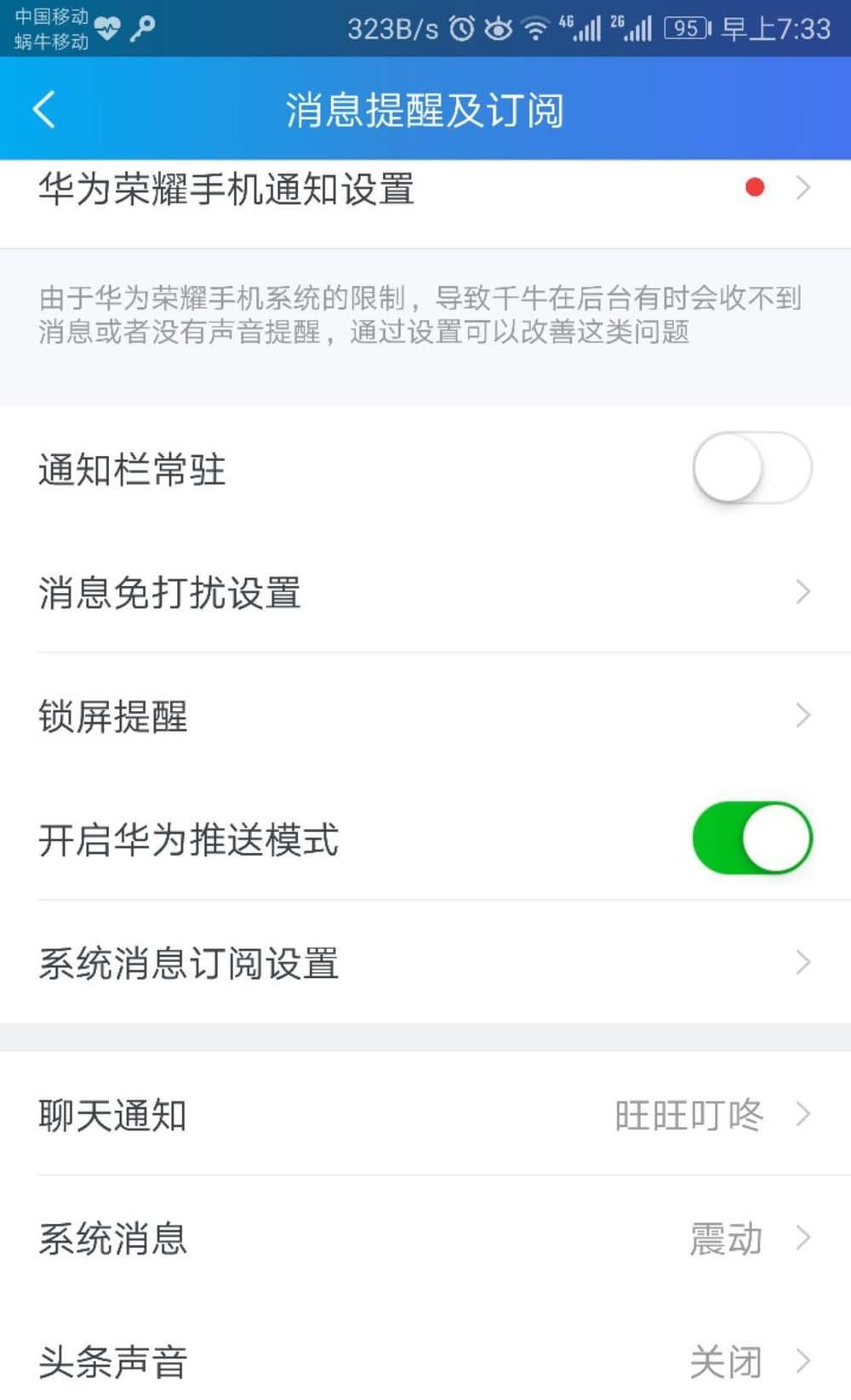Screen dimensions: 851x1400
Task: Tap the key icon in the status bar
Action: 143,28
